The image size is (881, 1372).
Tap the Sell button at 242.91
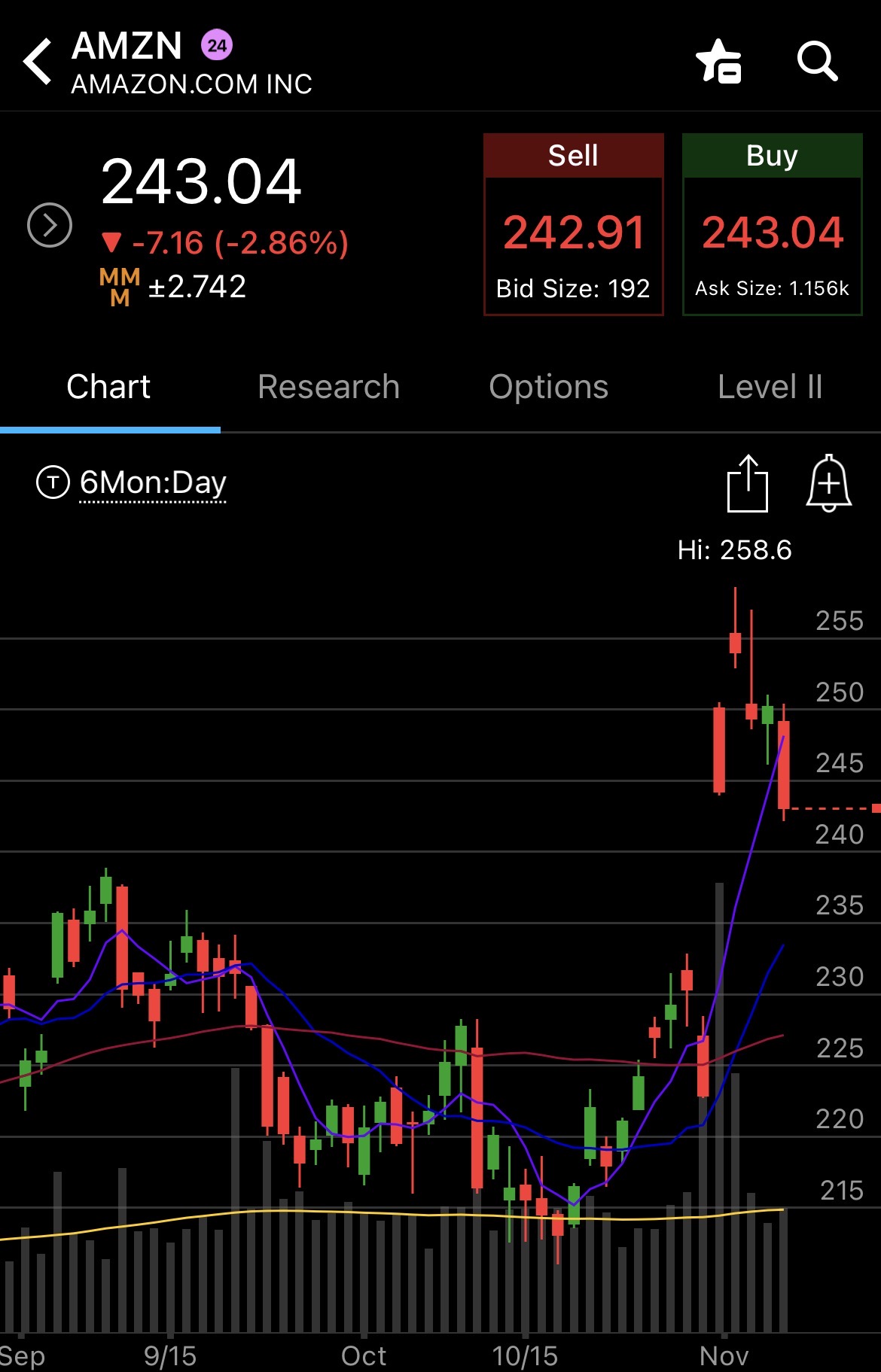573,224
